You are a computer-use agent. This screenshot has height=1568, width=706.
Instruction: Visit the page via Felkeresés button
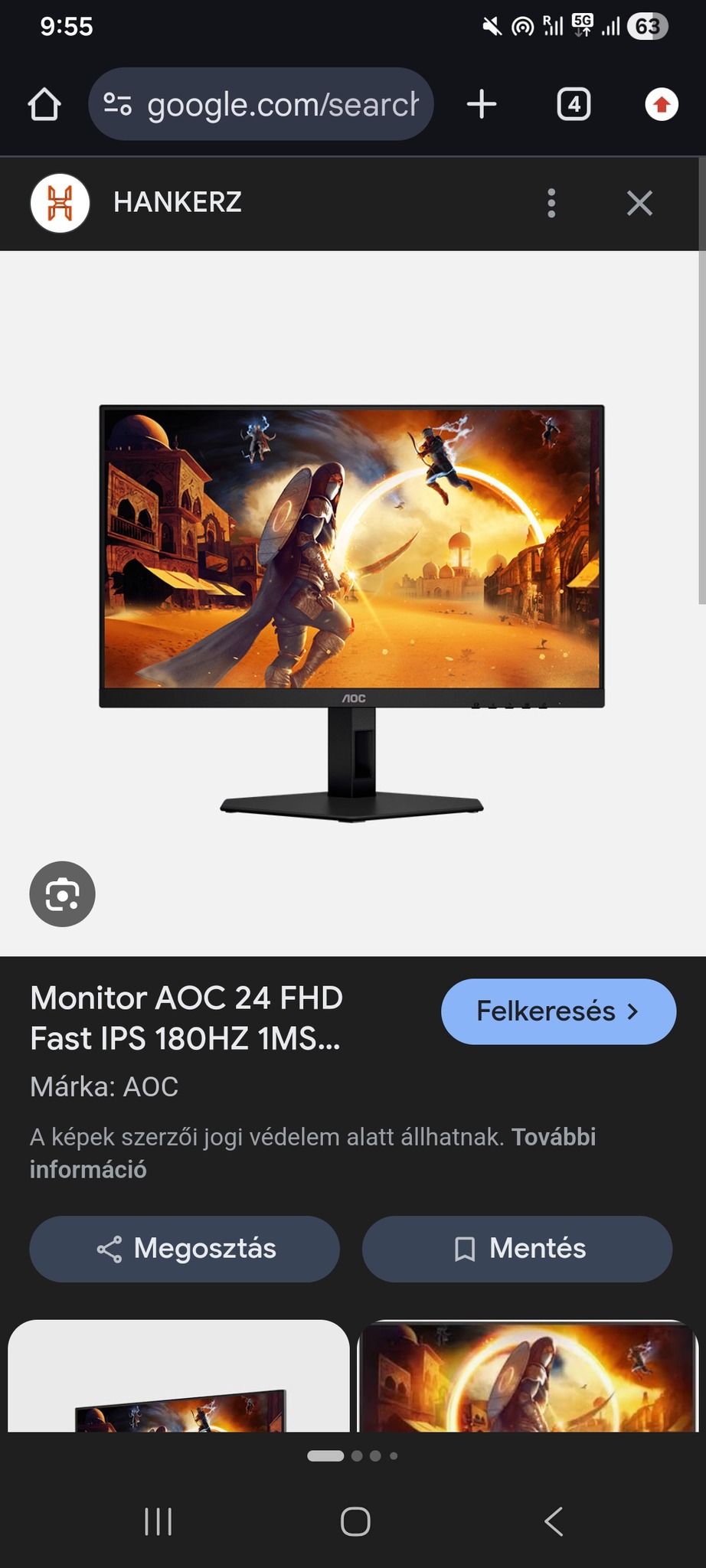558,1011
